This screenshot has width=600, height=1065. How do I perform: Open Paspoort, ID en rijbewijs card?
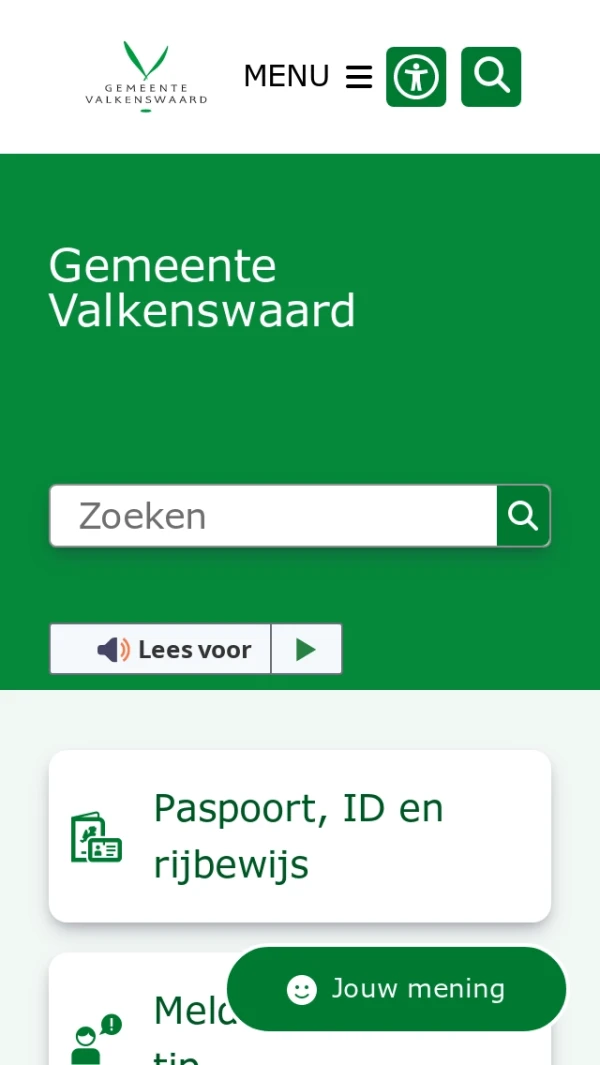point(300,835)
